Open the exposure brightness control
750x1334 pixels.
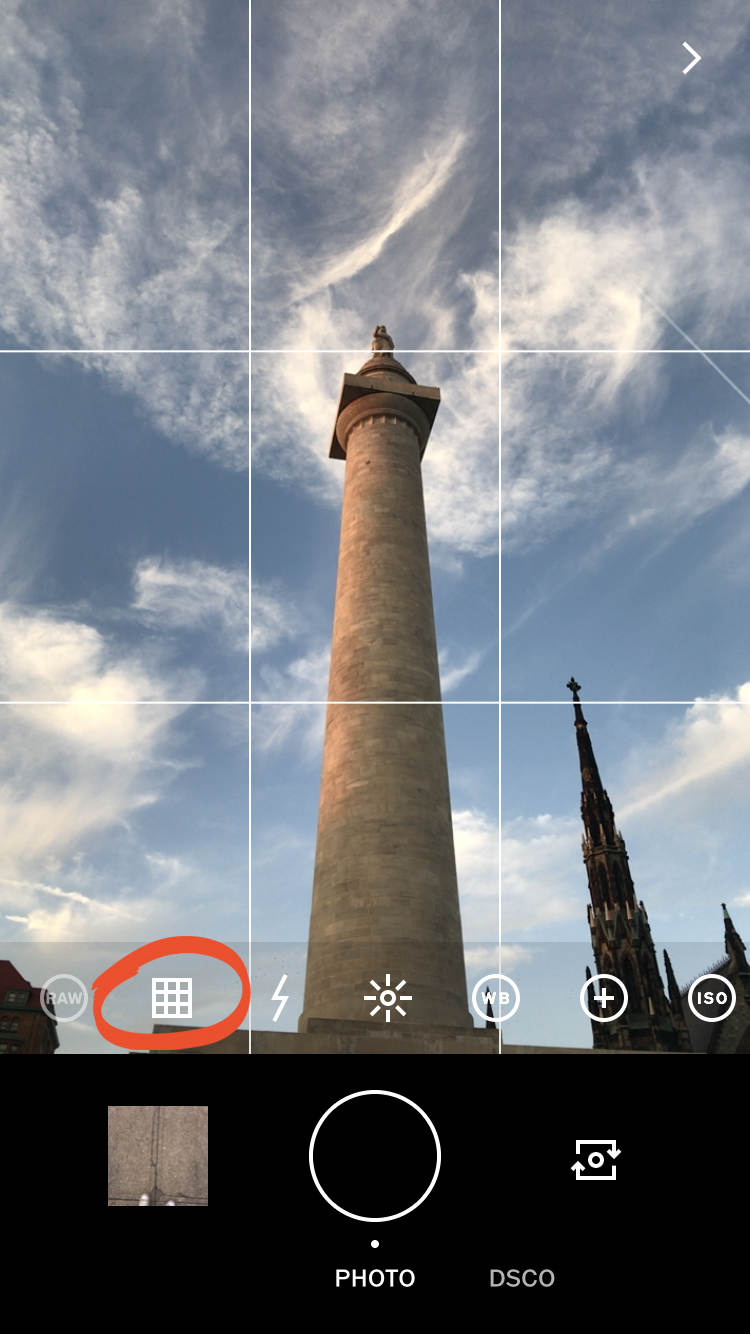[388, 997]
